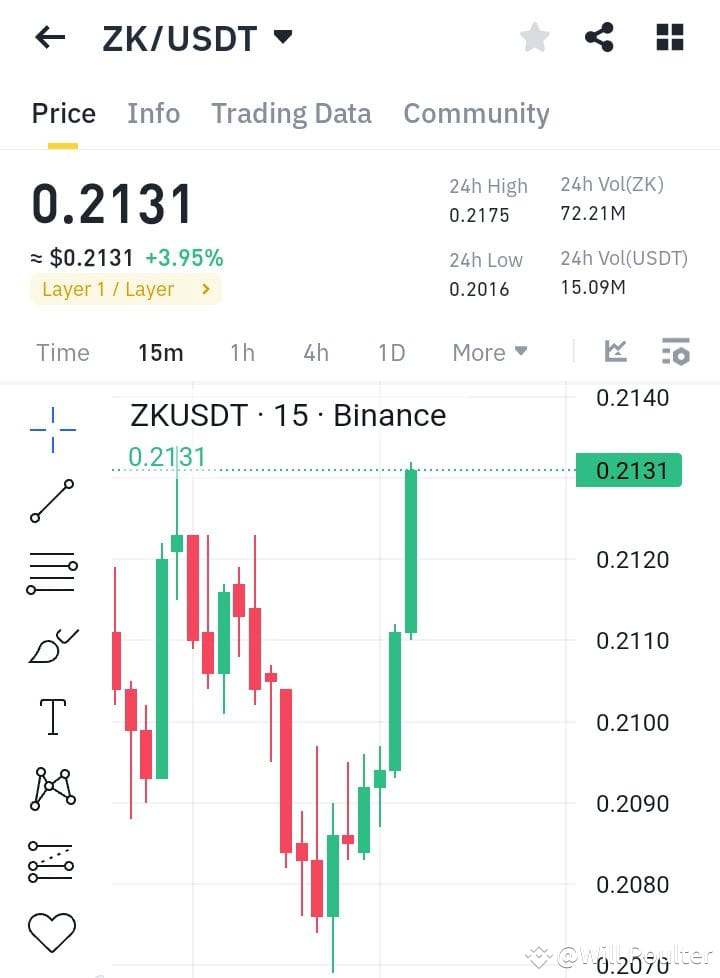Select the dotted line drawing tool
Screen dimensions: 720x978
[x=51, y=860]
